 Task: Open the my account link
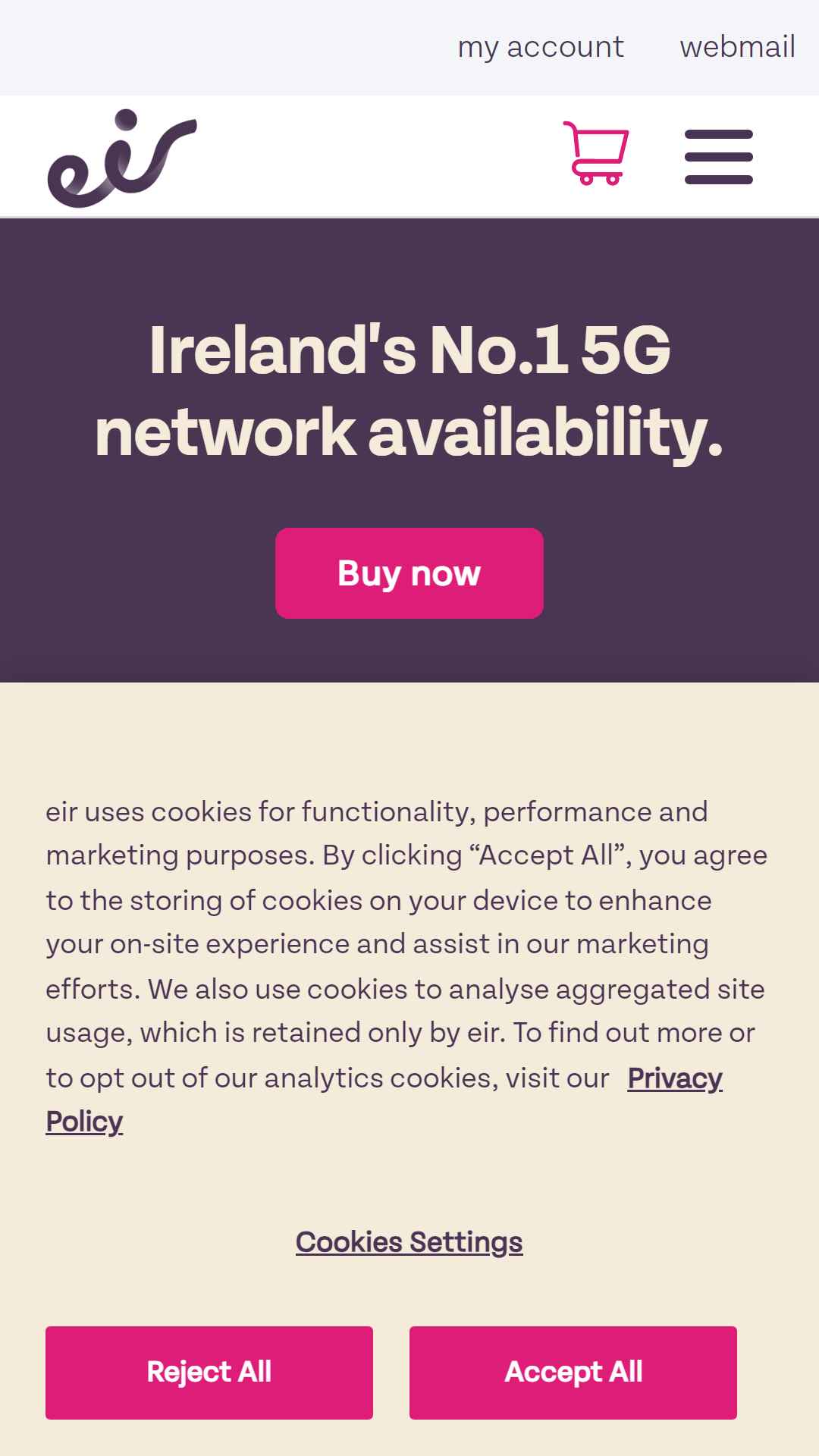541,47
